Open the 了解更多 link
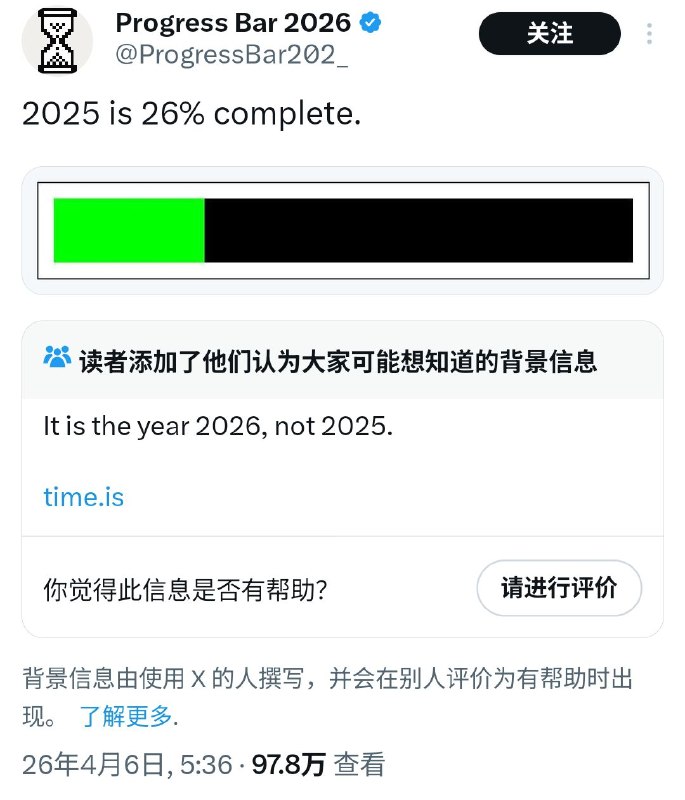The width and height of the screenshot is (685, 800). [127, 717]
